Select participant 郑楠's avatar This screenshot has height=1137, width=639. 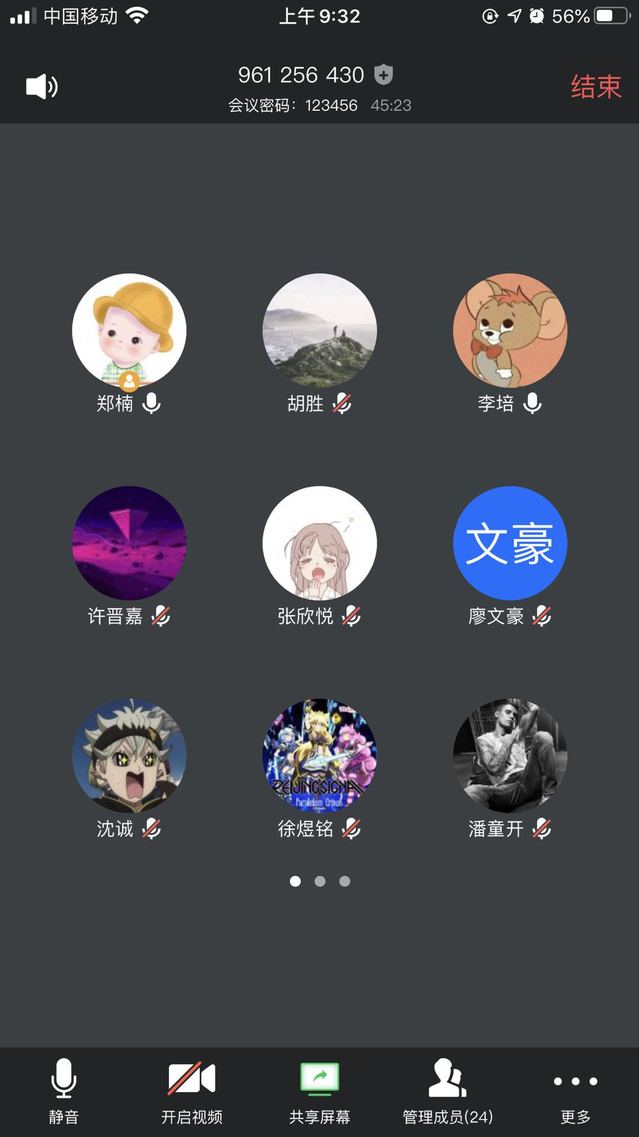click(129, 330)
